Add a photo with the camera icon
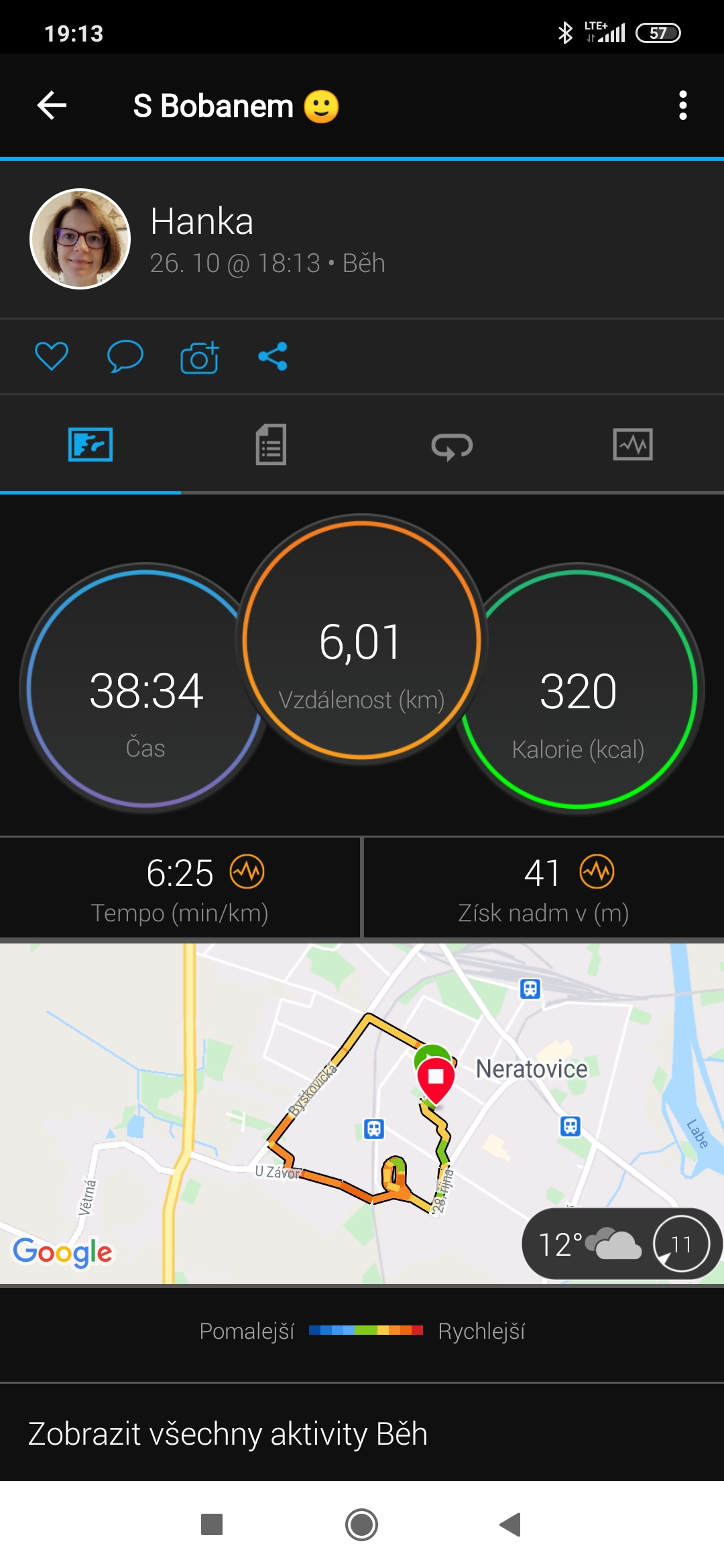The image size is (724, 1568). click(x=200, y=356)
